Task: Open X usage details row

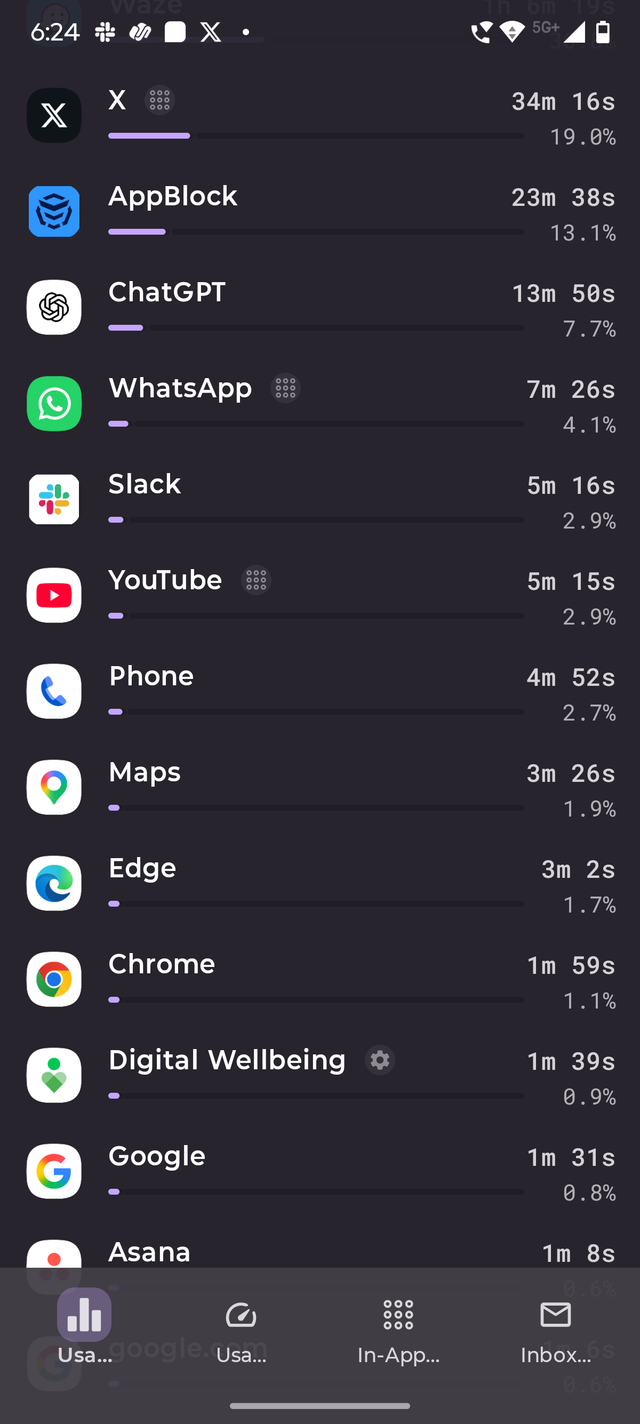Action: pyautogui.click(x=320, y=116)
